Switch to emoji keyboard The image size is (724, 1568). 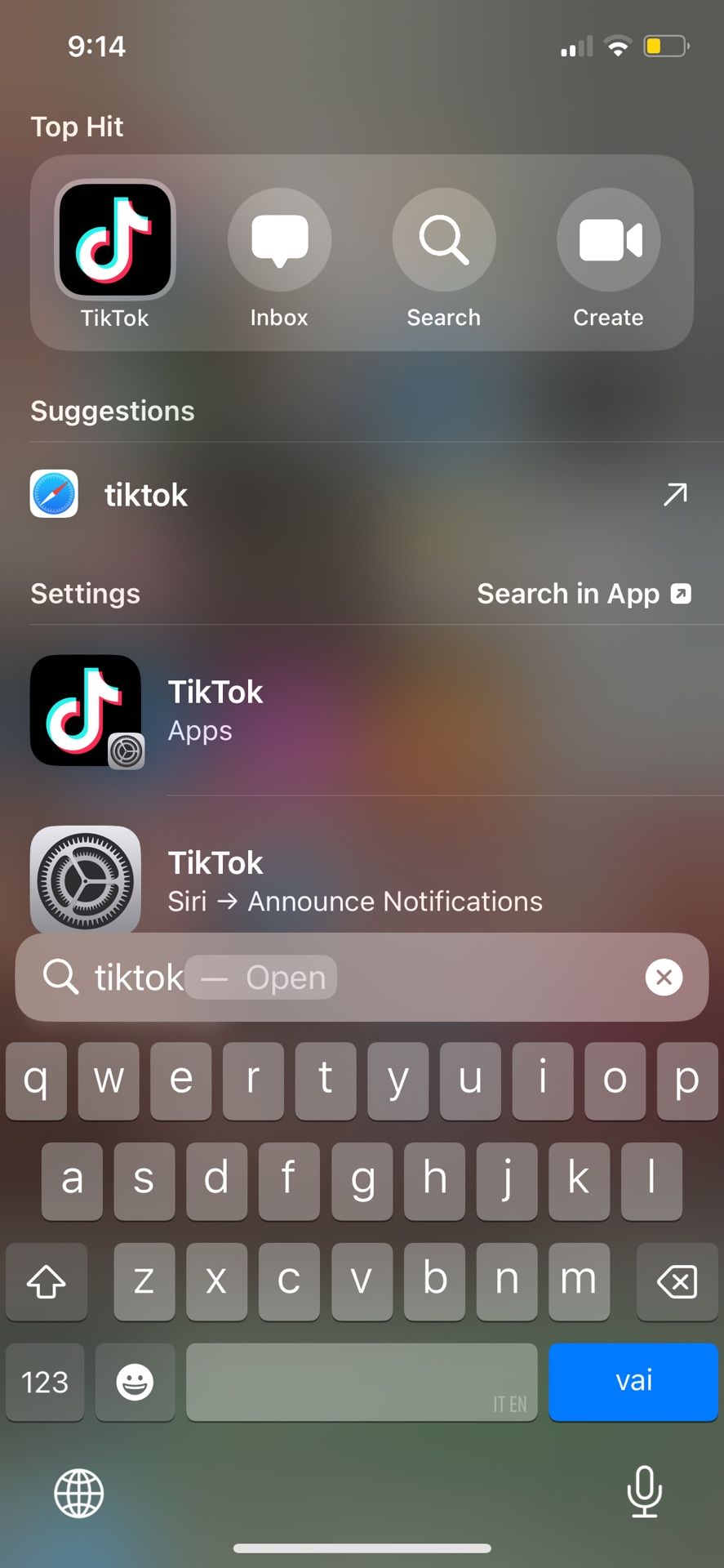tap(135, 1382)
